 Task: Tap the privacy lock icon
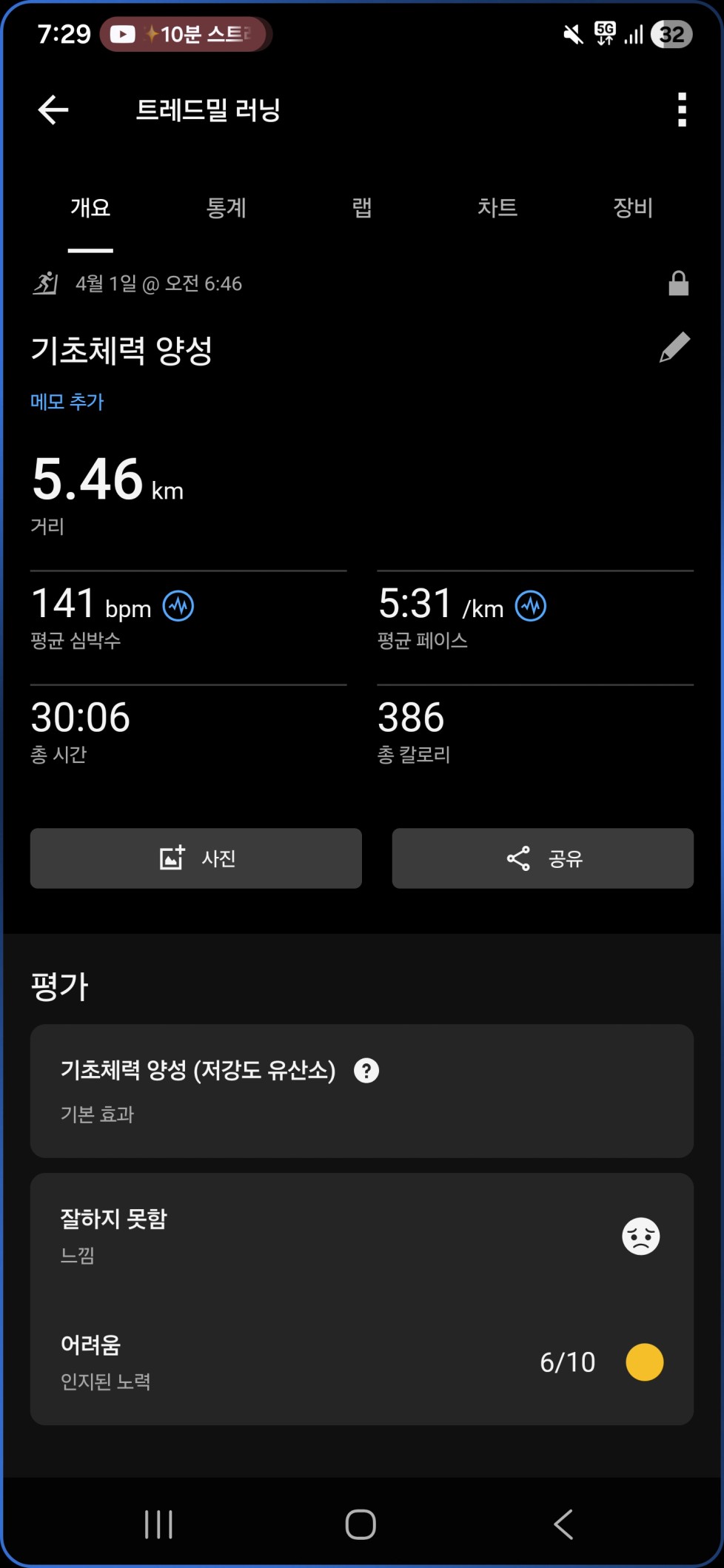pos(678,283)
